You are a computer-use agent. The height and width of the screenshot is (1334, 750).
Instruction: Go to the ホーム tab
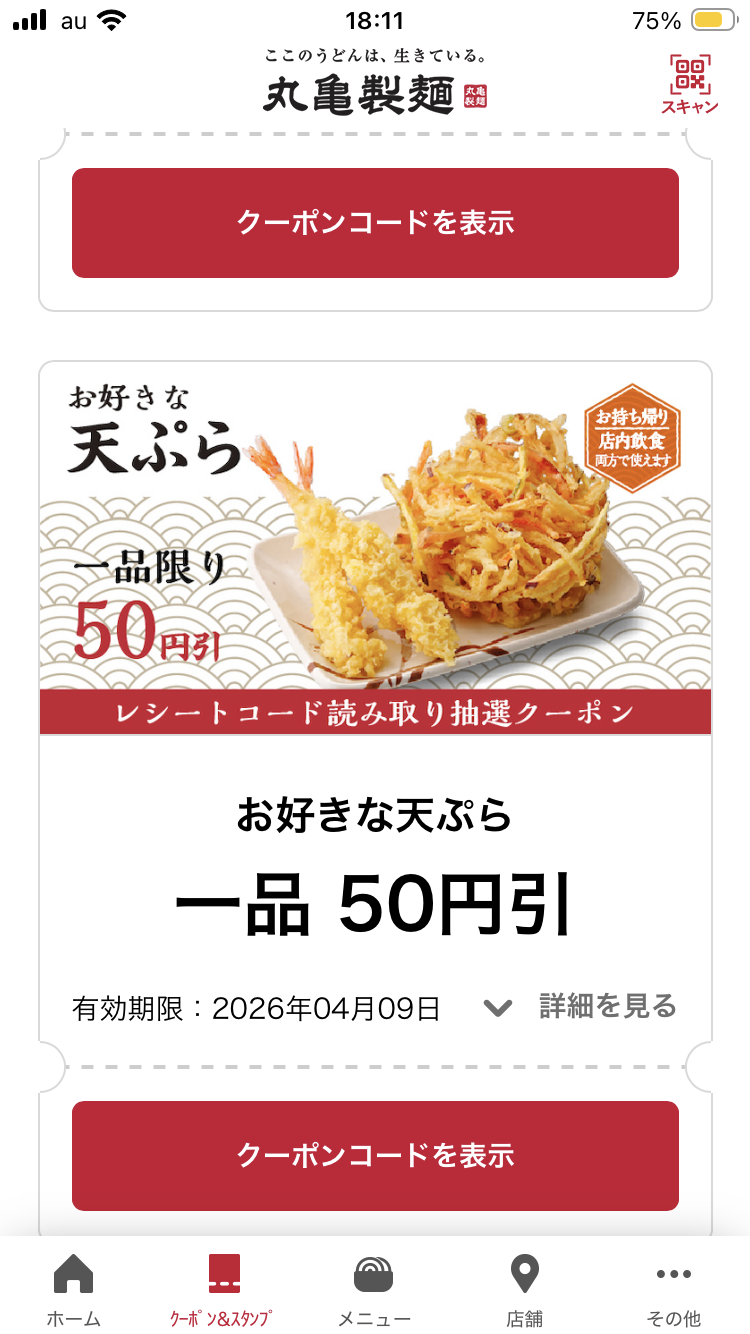(73, 1290)
